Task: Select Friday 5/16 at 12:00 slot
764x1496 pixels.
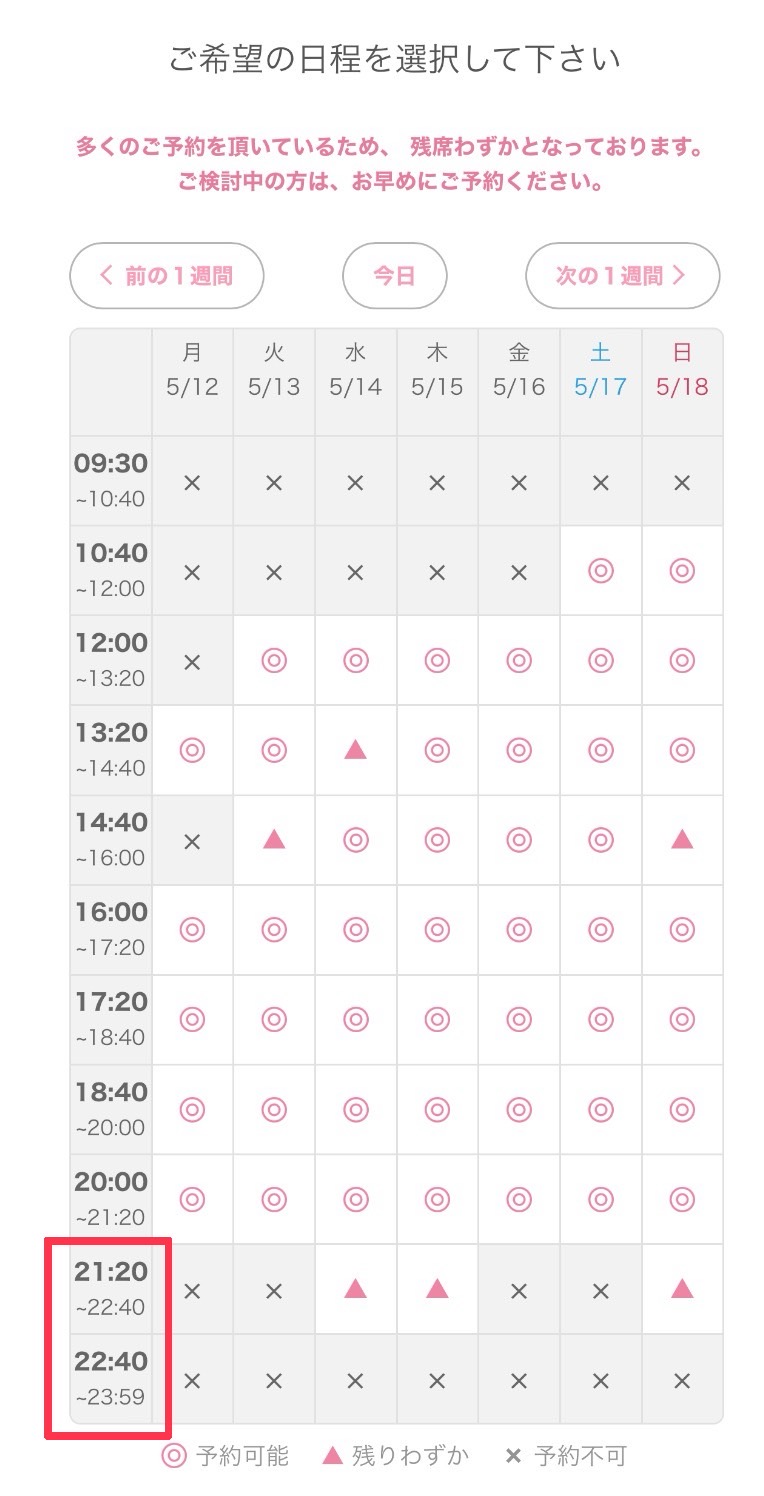Action: (x=519, y=660)
